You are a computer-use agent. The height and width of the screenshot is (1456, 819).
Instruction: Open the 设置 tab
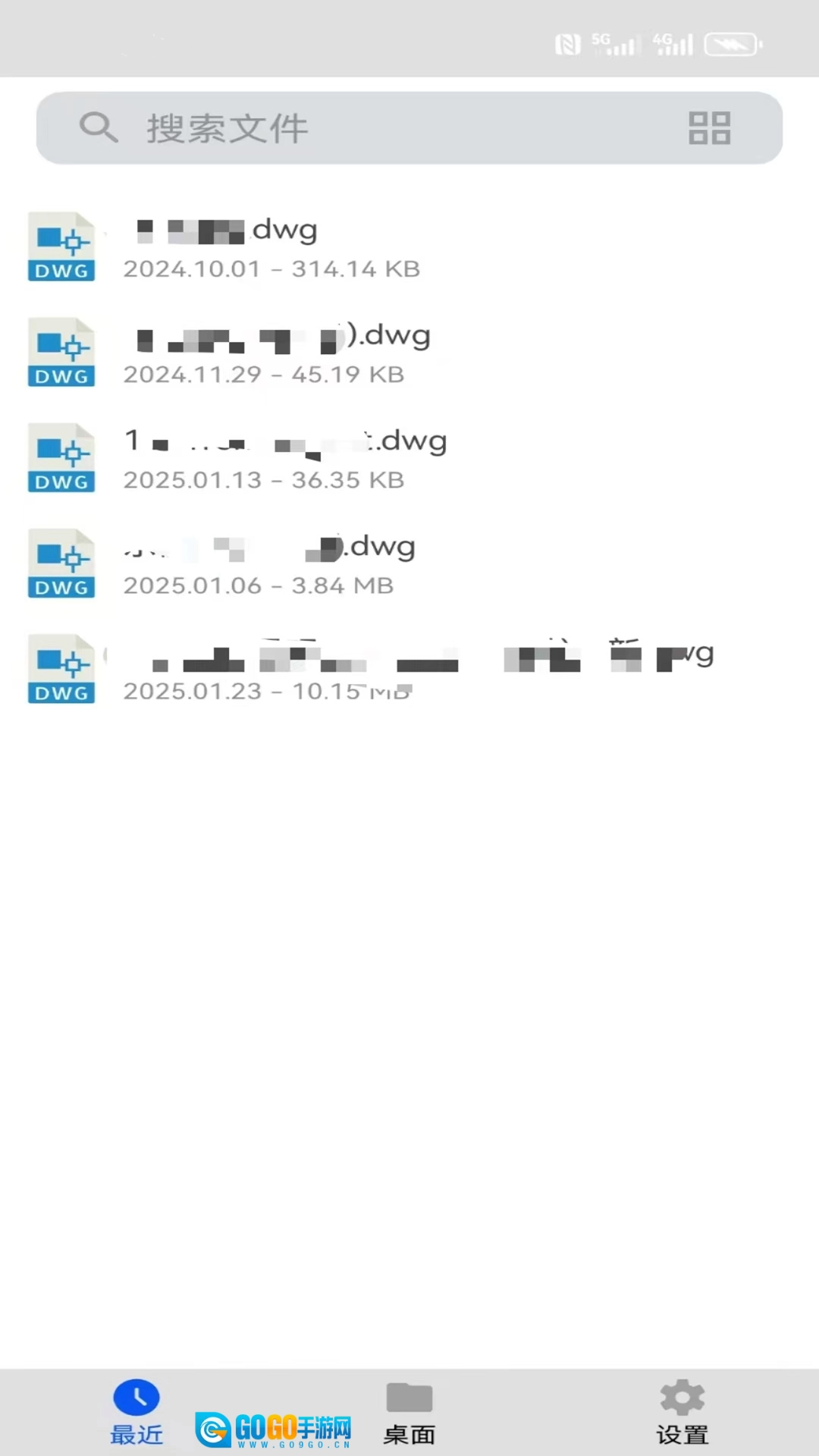682,1412
